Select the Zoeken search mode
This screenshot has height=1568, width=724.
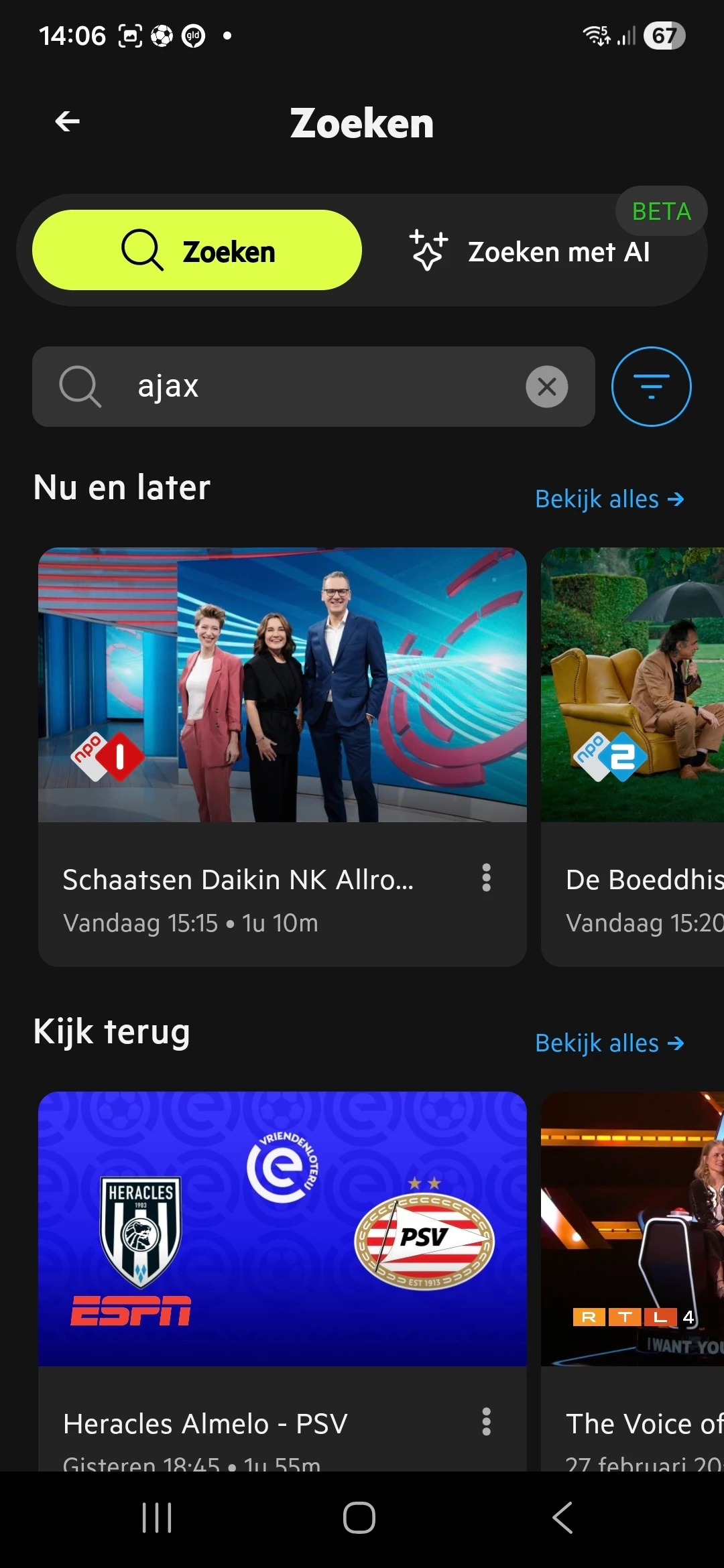[x=197, y=251]
